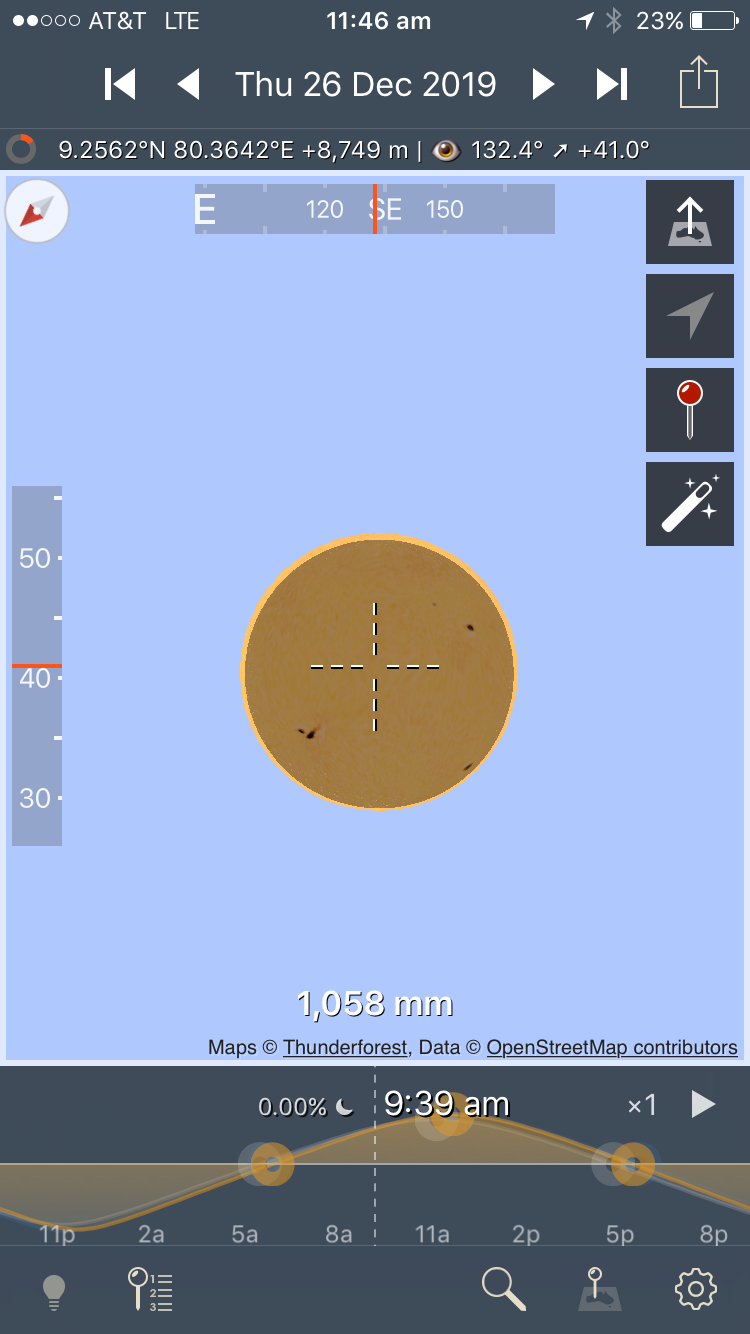
Task: Tap the magic wand suggestions icon
Action: (x=689, y=504)
